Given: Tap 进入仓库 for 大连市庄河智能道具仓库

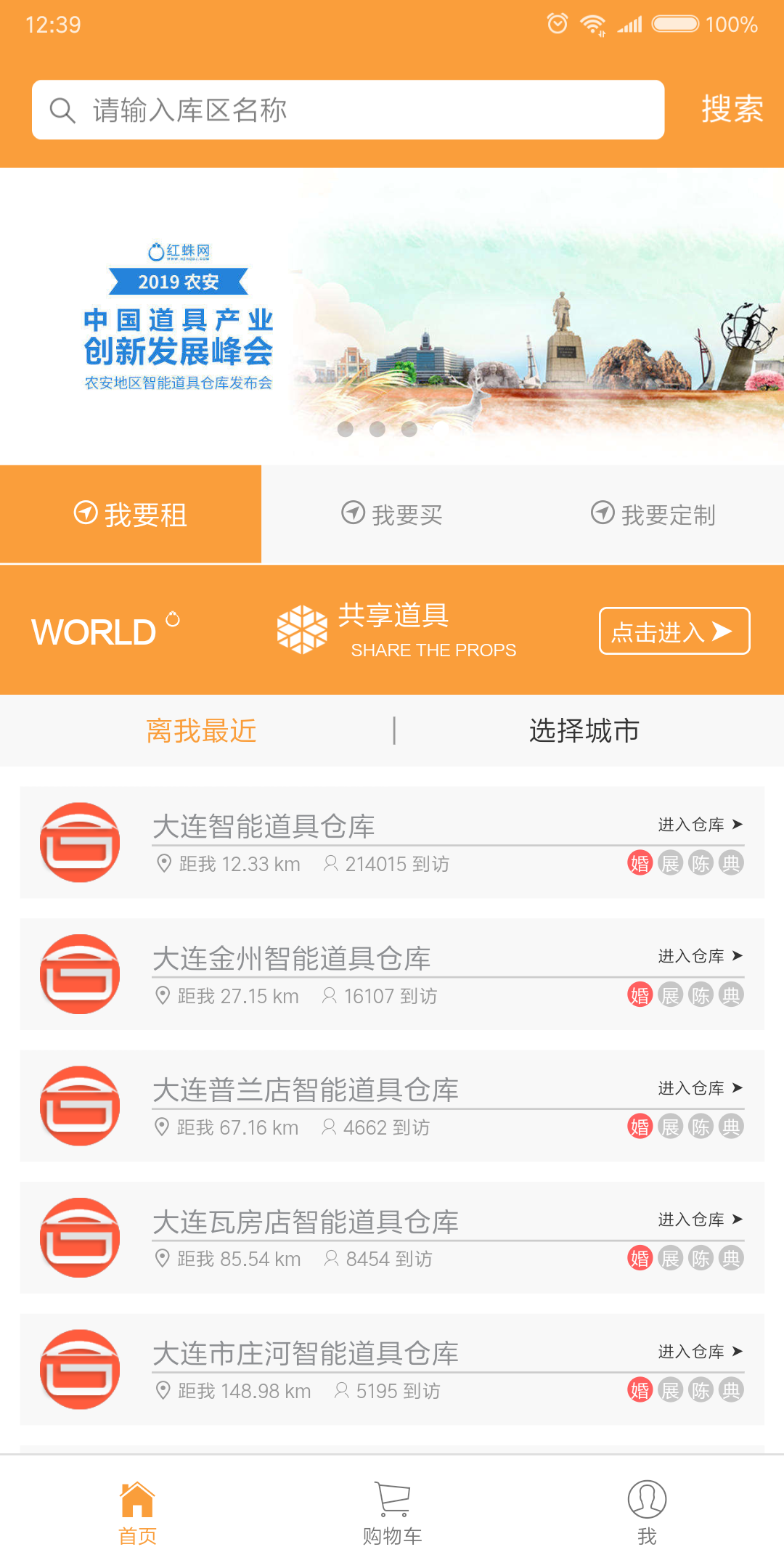Looking at the screenshot, I should click(700, 1352).
